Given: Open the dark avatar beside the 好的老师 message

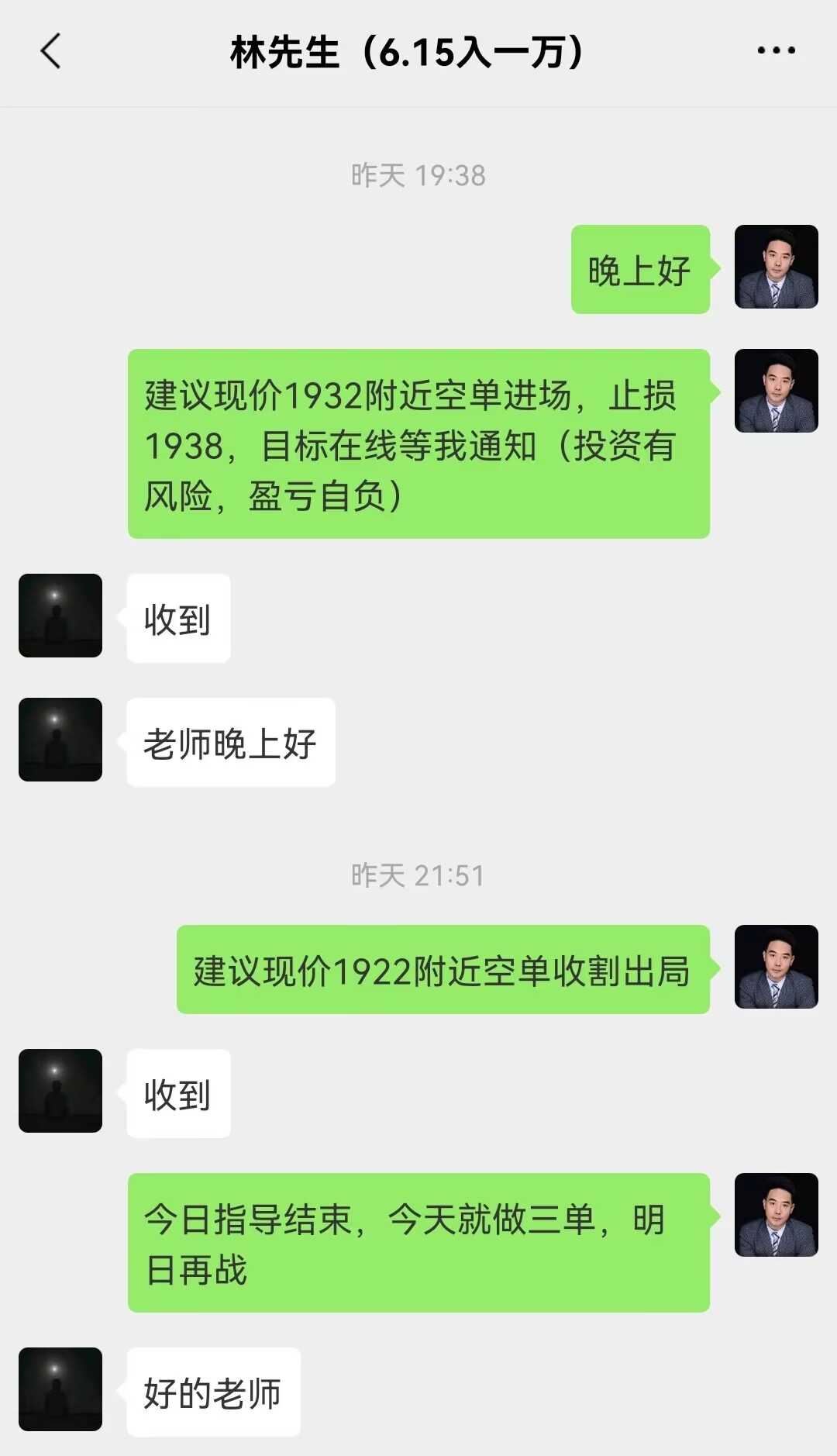Looking at the screenshot, I should pyautogui.click(x=60, y=1389).
